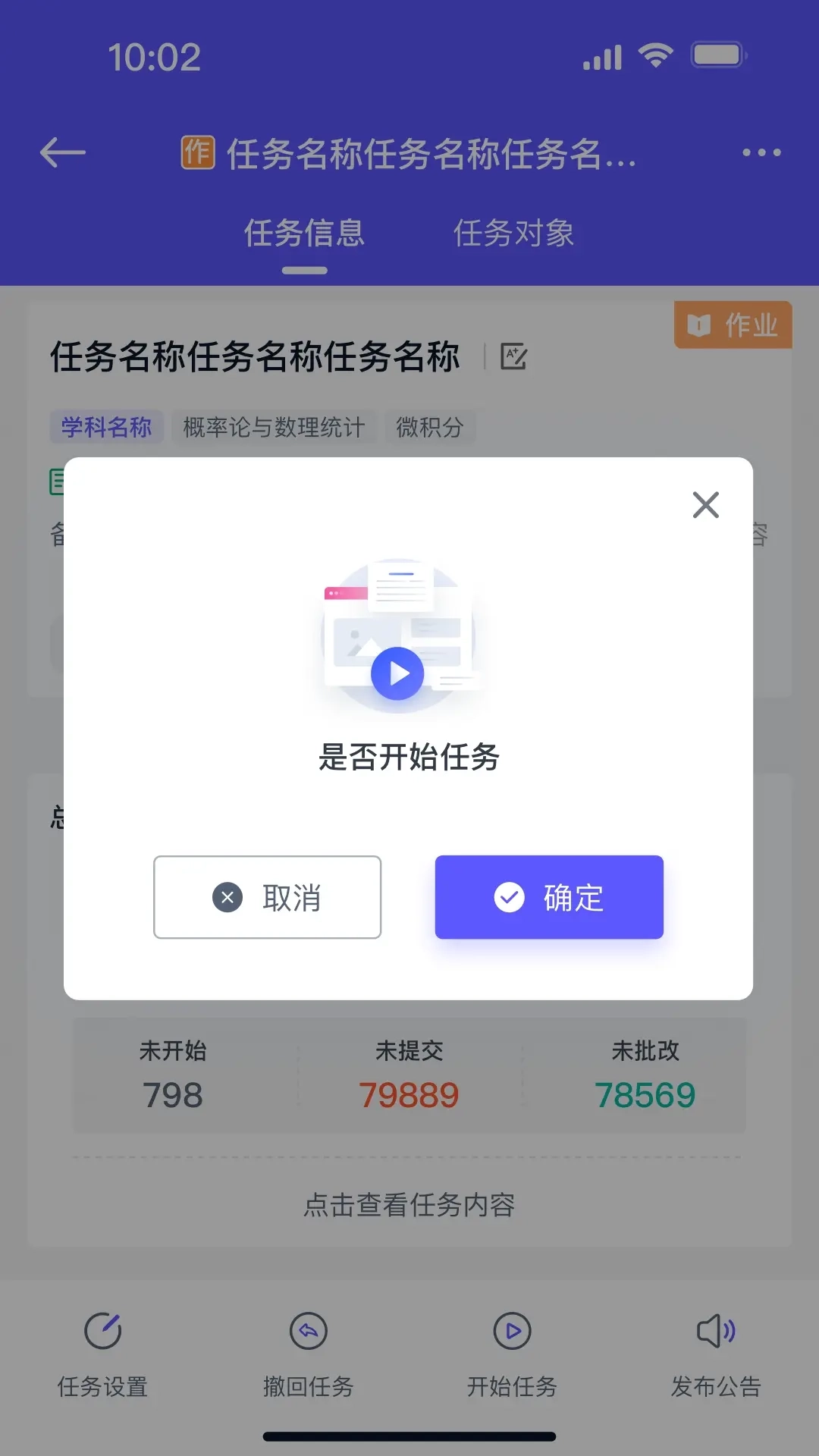The image size is (819, 1456).
Task: Tap the 学科名称 label chip
Action: (x=106, y=427)
